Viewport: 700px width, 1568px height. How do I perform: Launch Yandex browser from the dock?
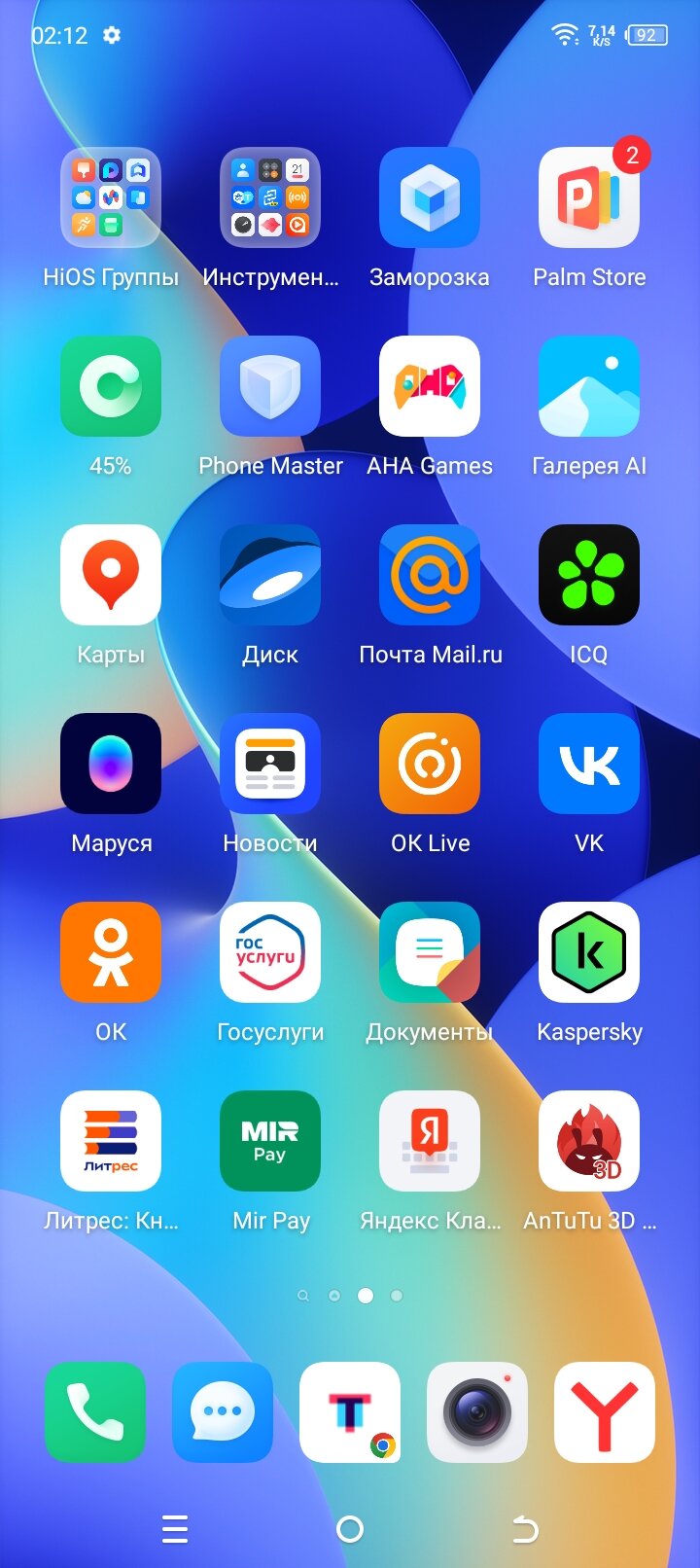(605, 1412)
